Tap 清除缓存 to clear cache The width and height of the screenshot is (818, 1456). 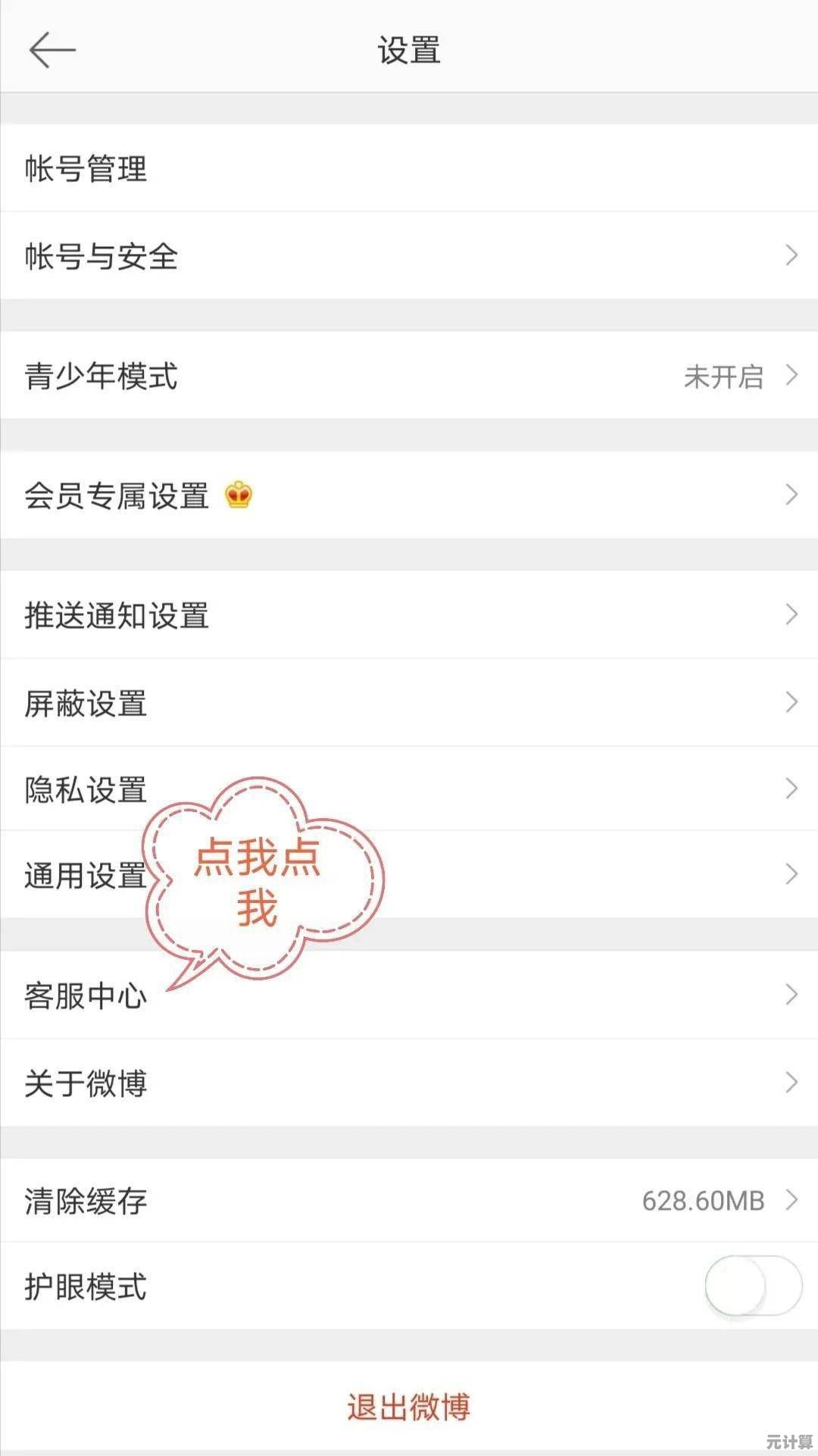pos(86,1201)
